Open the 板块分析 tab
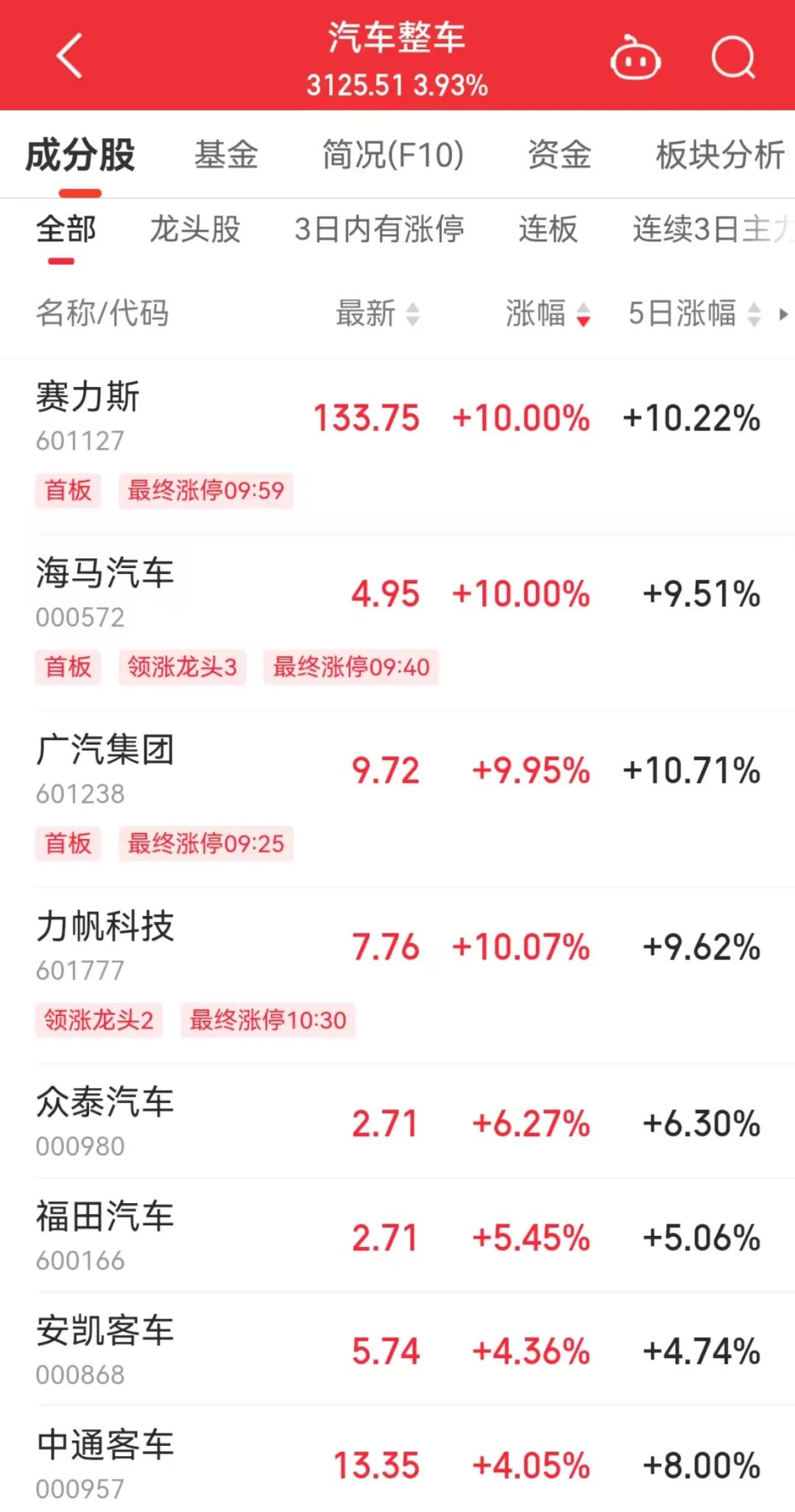The height and width of the screenshot is (1512, 795). (719, 155)
